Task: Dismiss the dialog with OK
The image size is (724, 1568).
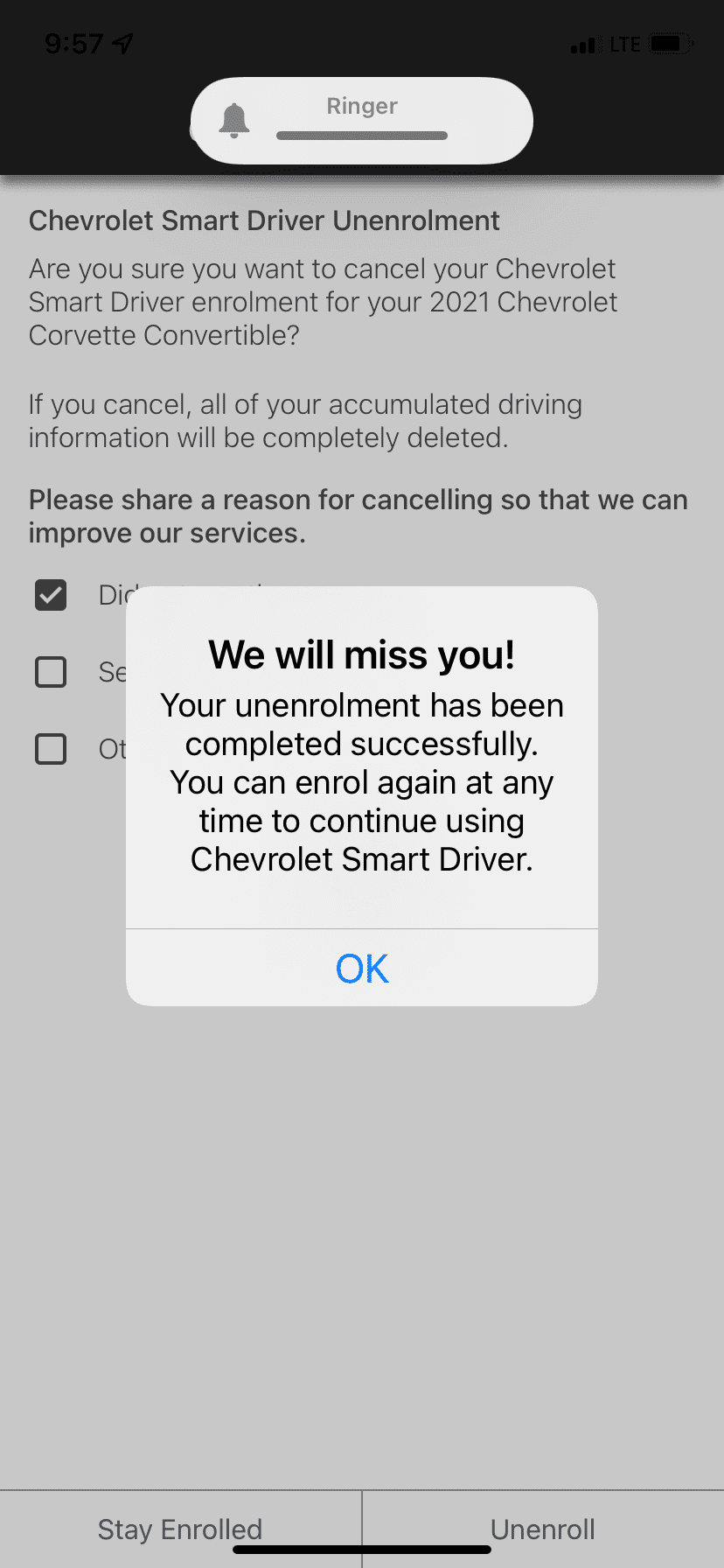Action: (362, 968)
